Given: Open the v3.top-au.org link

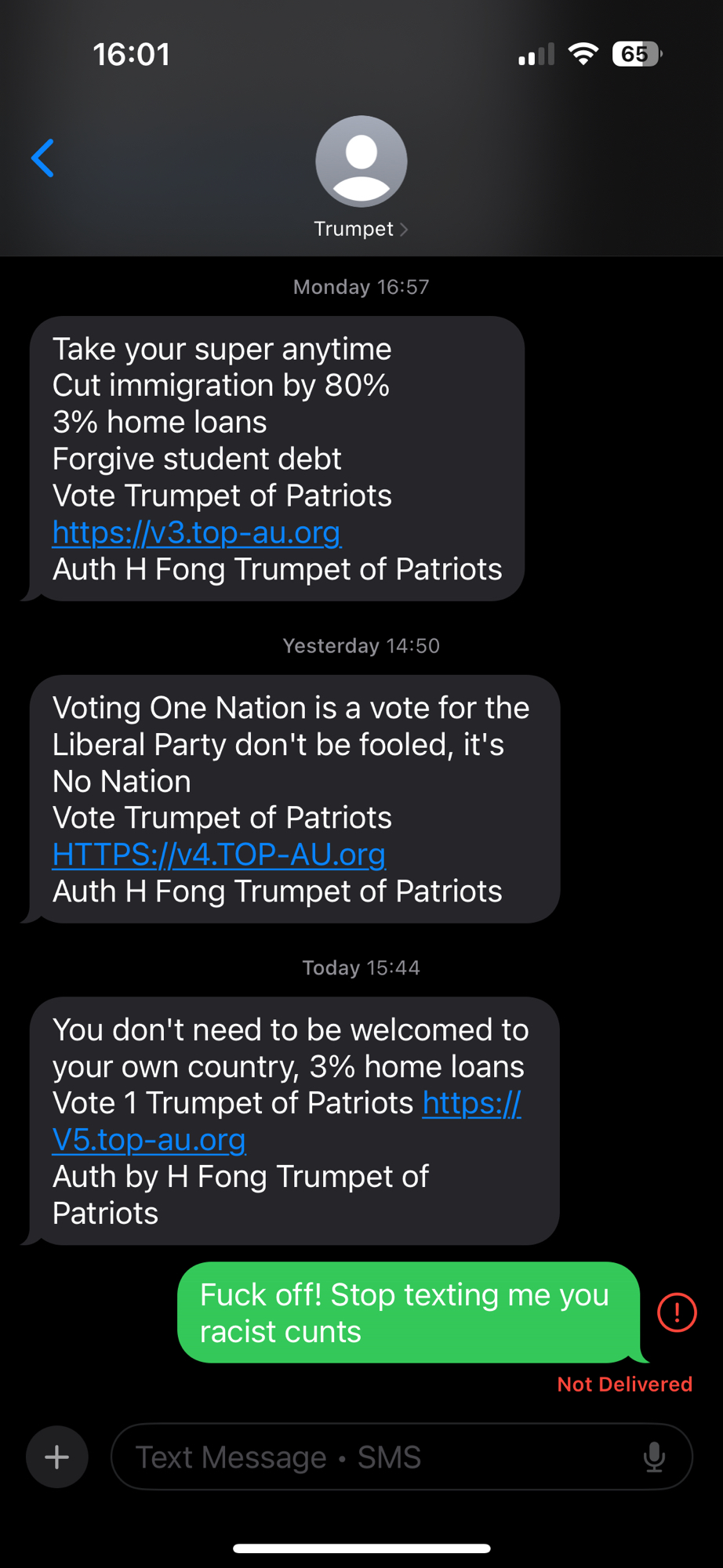Looking at the screenshot, I should [196, 533].
